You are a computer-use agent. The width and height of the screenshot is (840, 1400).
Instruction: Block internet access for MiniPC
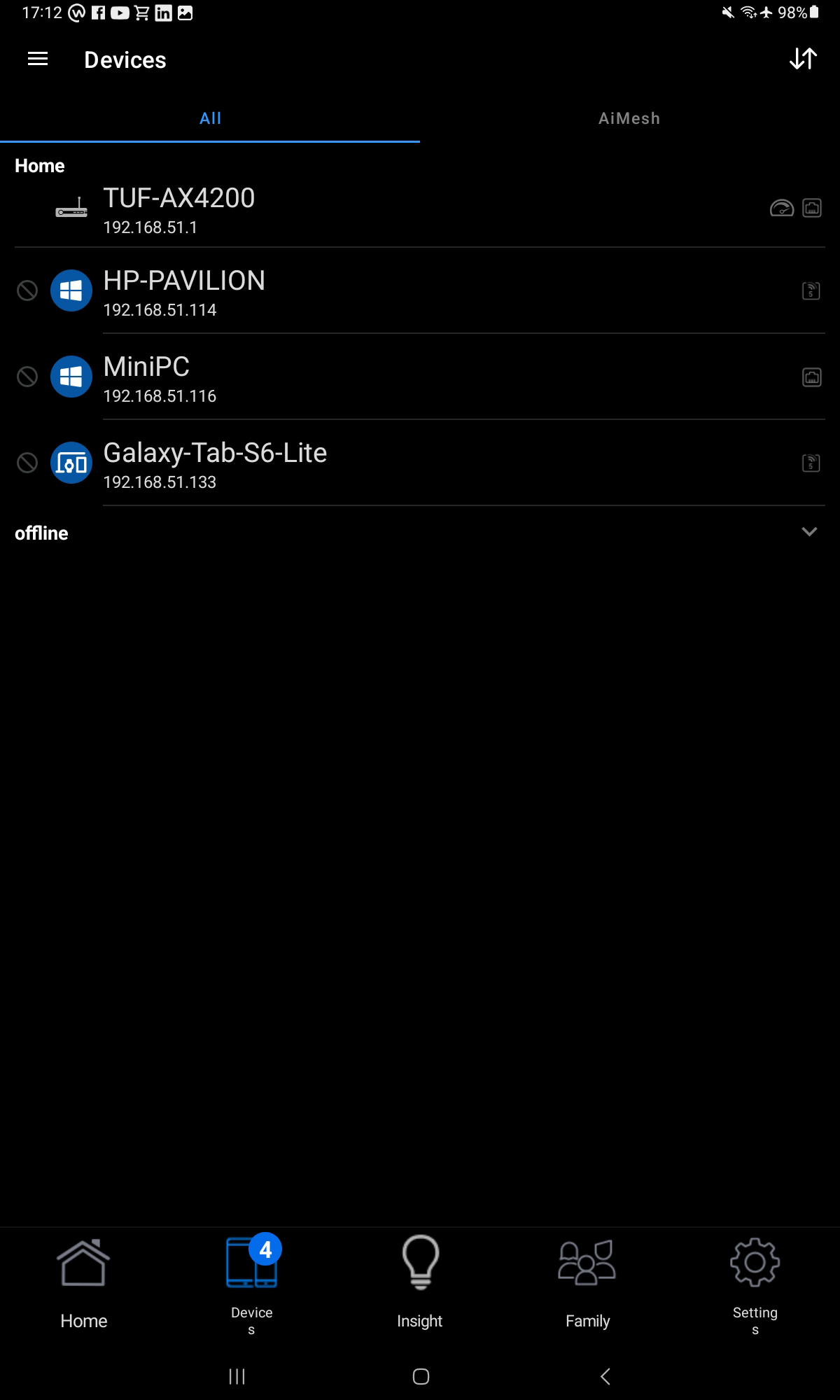(x=27, y=377)
